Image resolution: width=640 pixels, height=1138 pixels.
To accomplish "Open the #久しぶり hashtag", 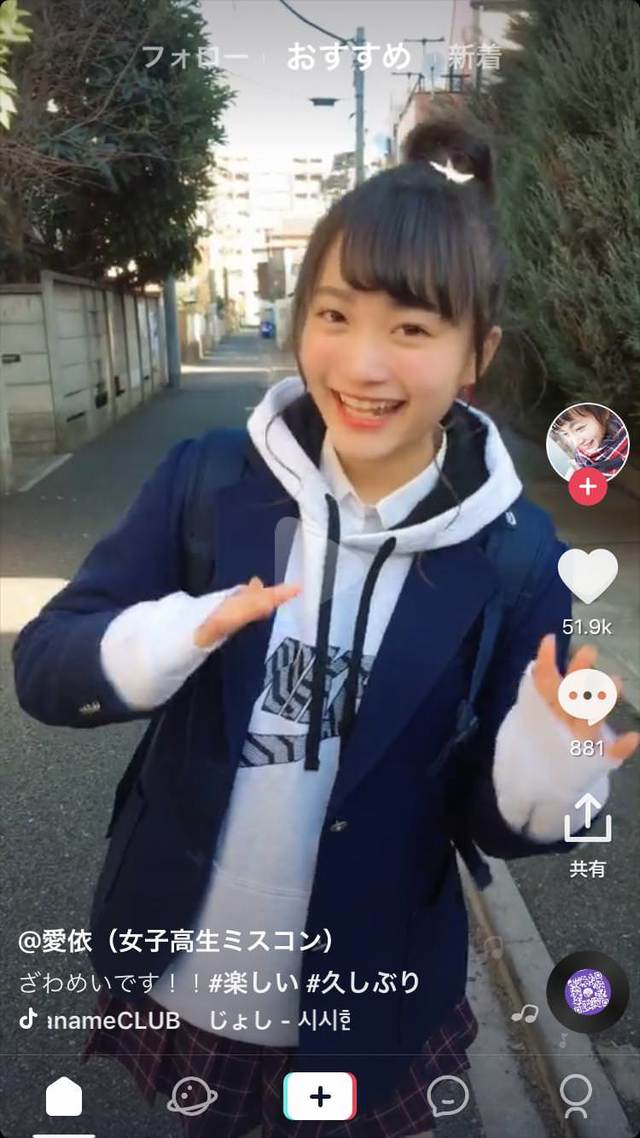I will (x=363, y=983).
